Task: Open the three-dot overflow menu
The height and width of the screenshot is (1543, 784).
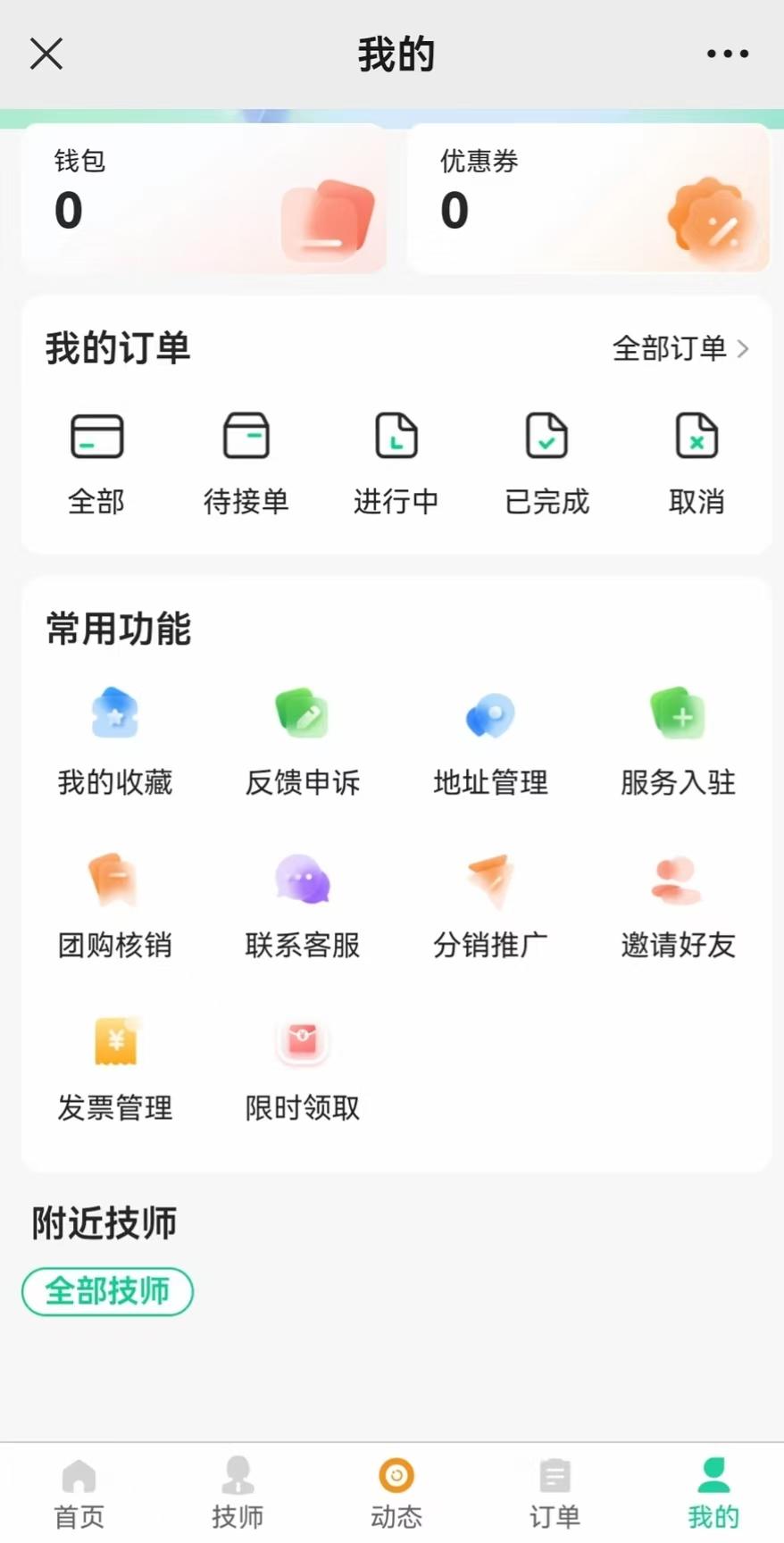Action: pyautogui.click(x=727, y=54)
